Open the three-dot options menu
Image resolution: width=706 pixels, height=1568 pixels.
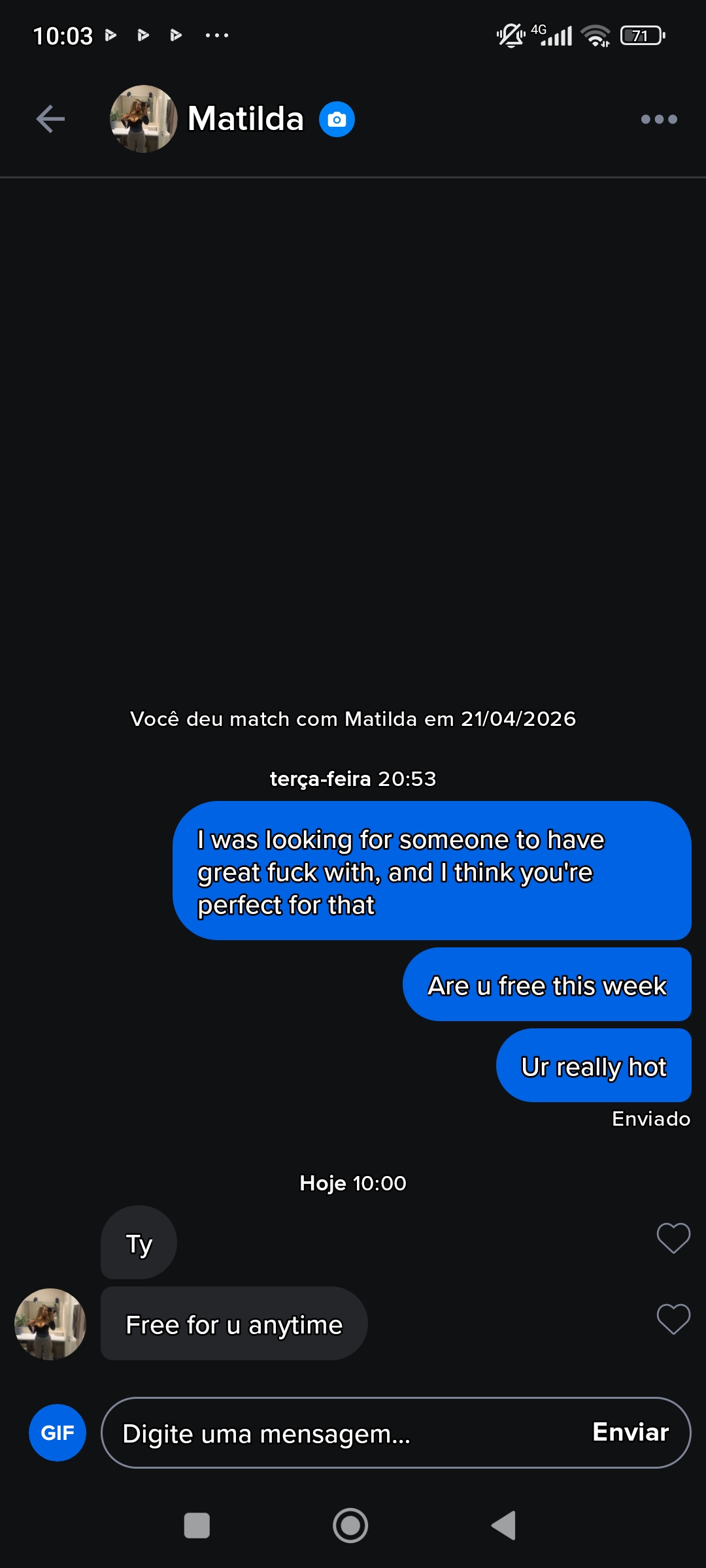pyautogui.click(x=658, y=118)
